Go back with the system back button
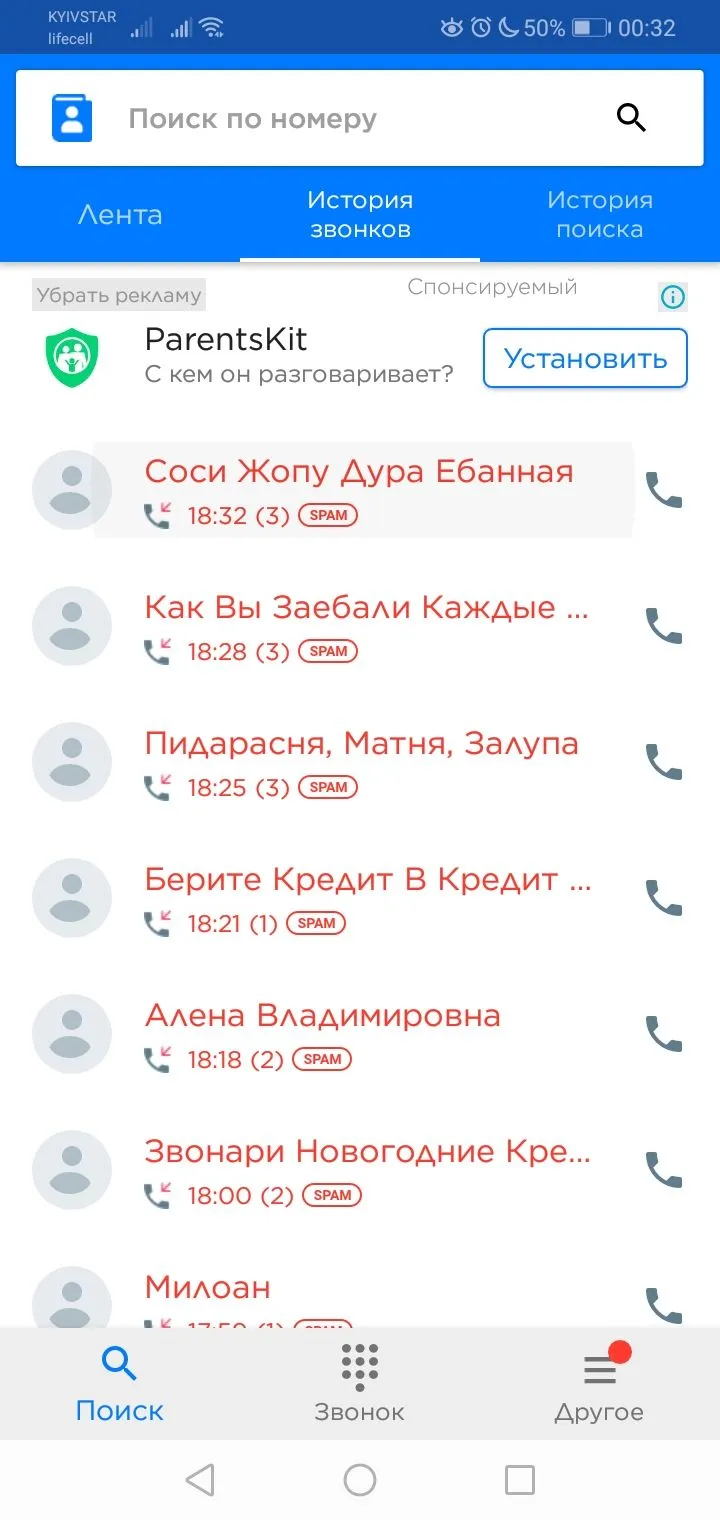Screen dimensions: 720x1520 point(200,1480)
